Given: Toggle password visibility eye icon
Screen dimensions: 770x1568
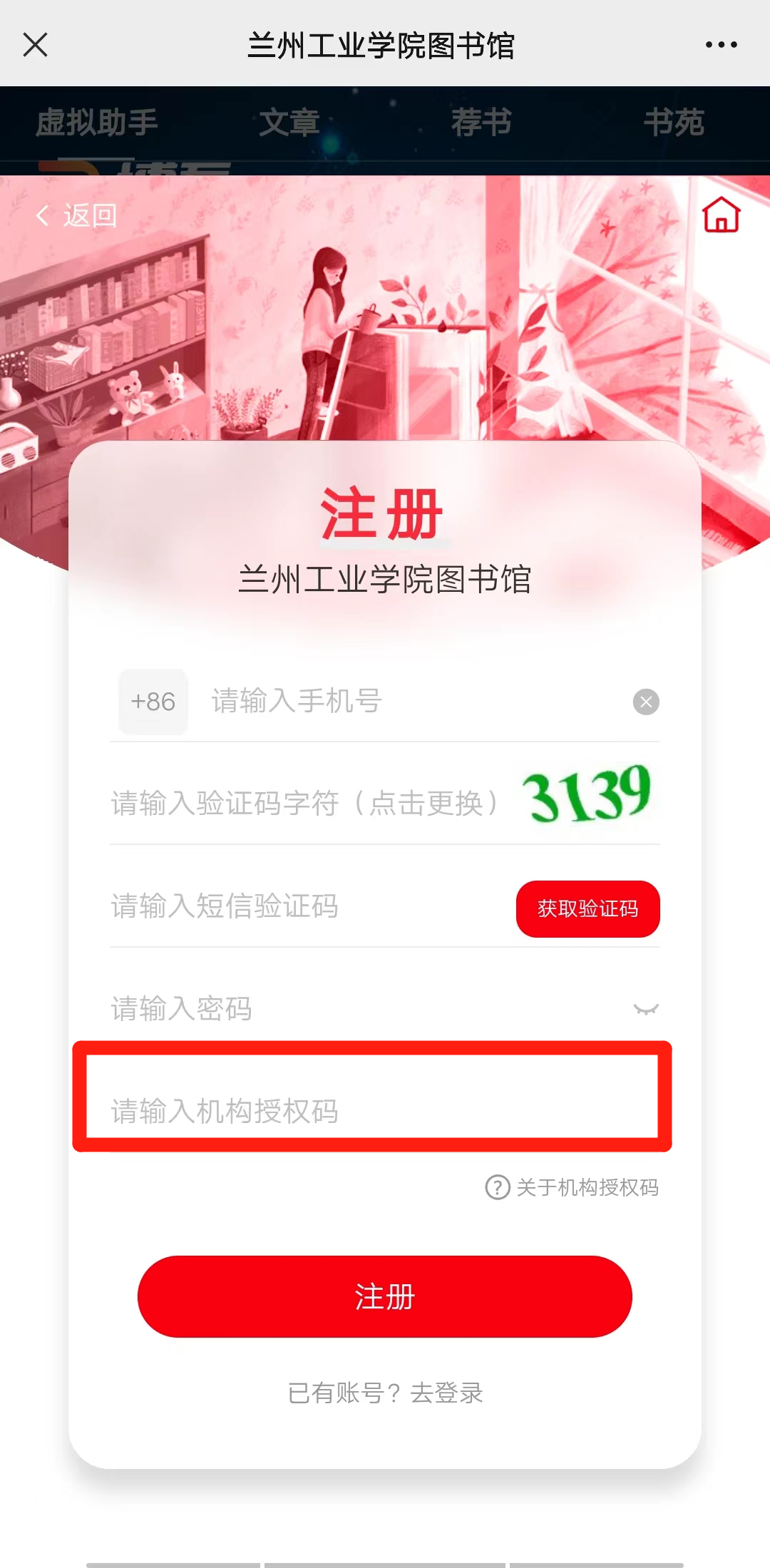Looking at the screenshot, I should 646,1009.
